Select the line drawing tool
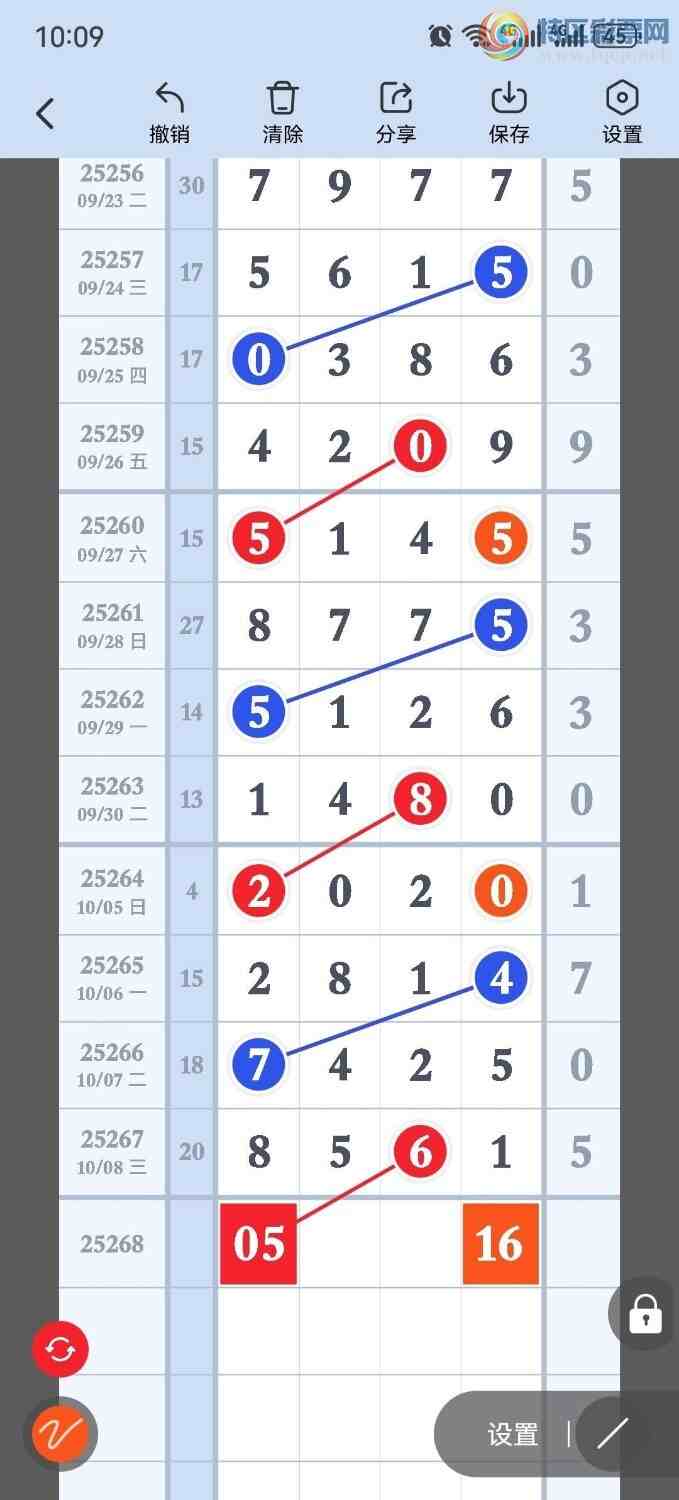 point(611,1435)
